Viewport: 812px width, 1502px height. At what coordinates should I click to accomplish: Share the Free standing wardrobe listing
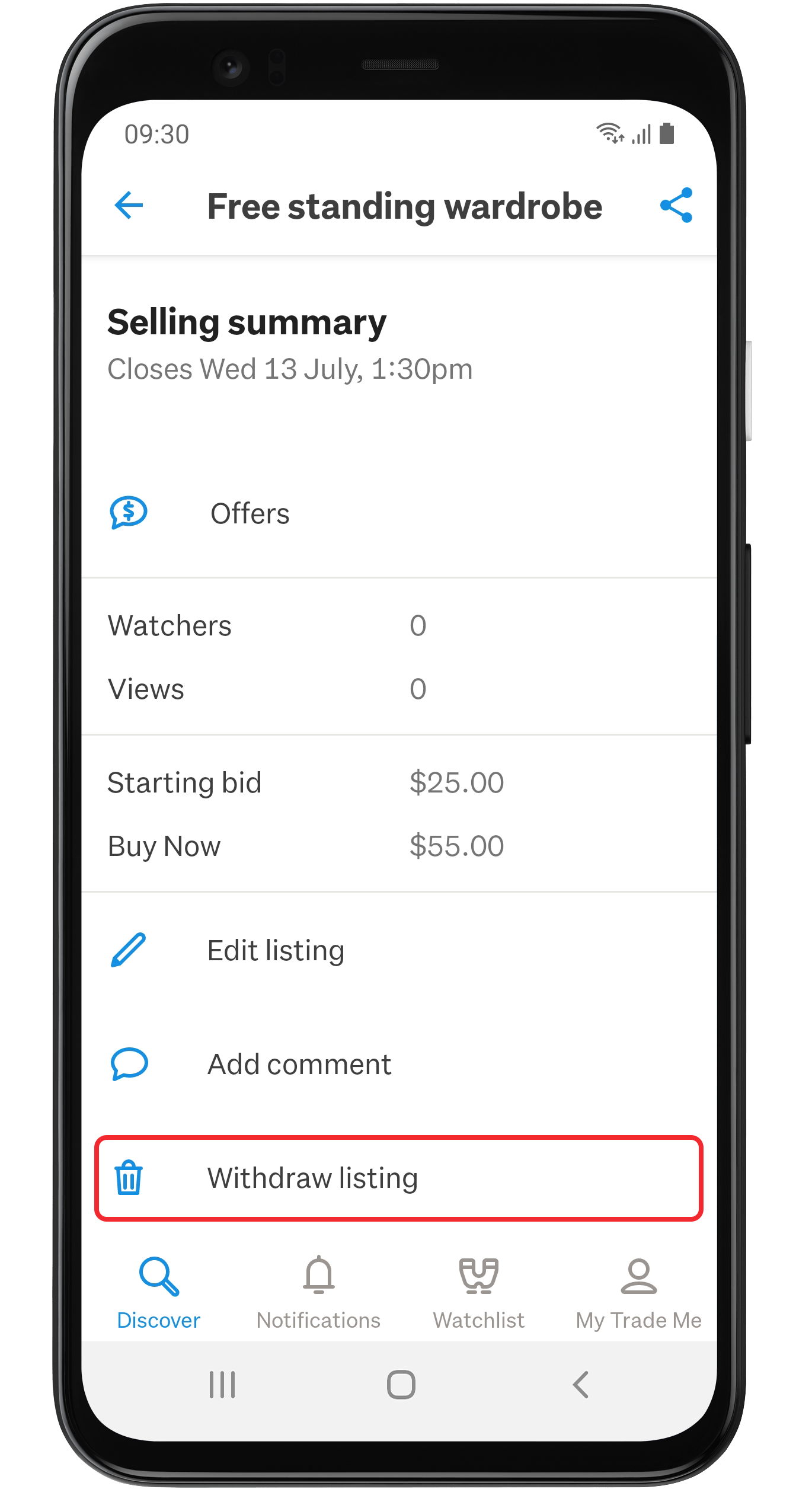click(x=676, y=206)
